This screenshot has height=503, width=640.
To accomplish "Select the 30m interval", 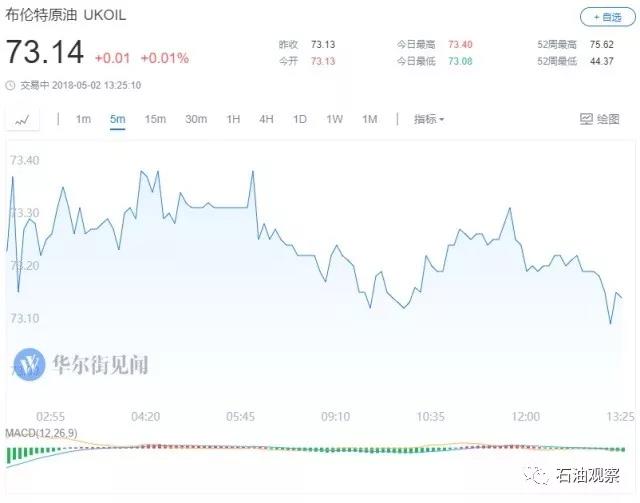I will coord(196,120).
